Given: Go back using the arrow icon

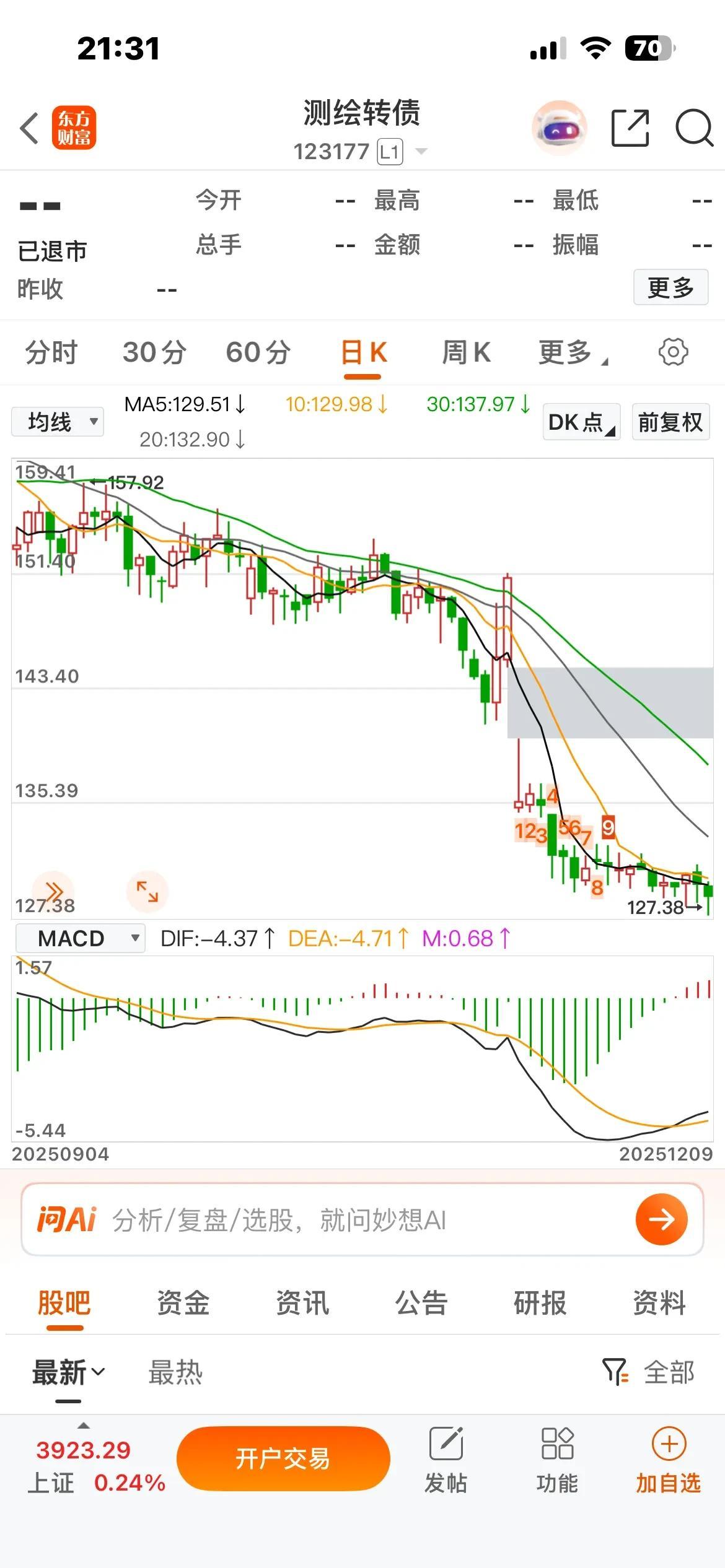Looking at the screenshot, I should [x=29, y=128].
